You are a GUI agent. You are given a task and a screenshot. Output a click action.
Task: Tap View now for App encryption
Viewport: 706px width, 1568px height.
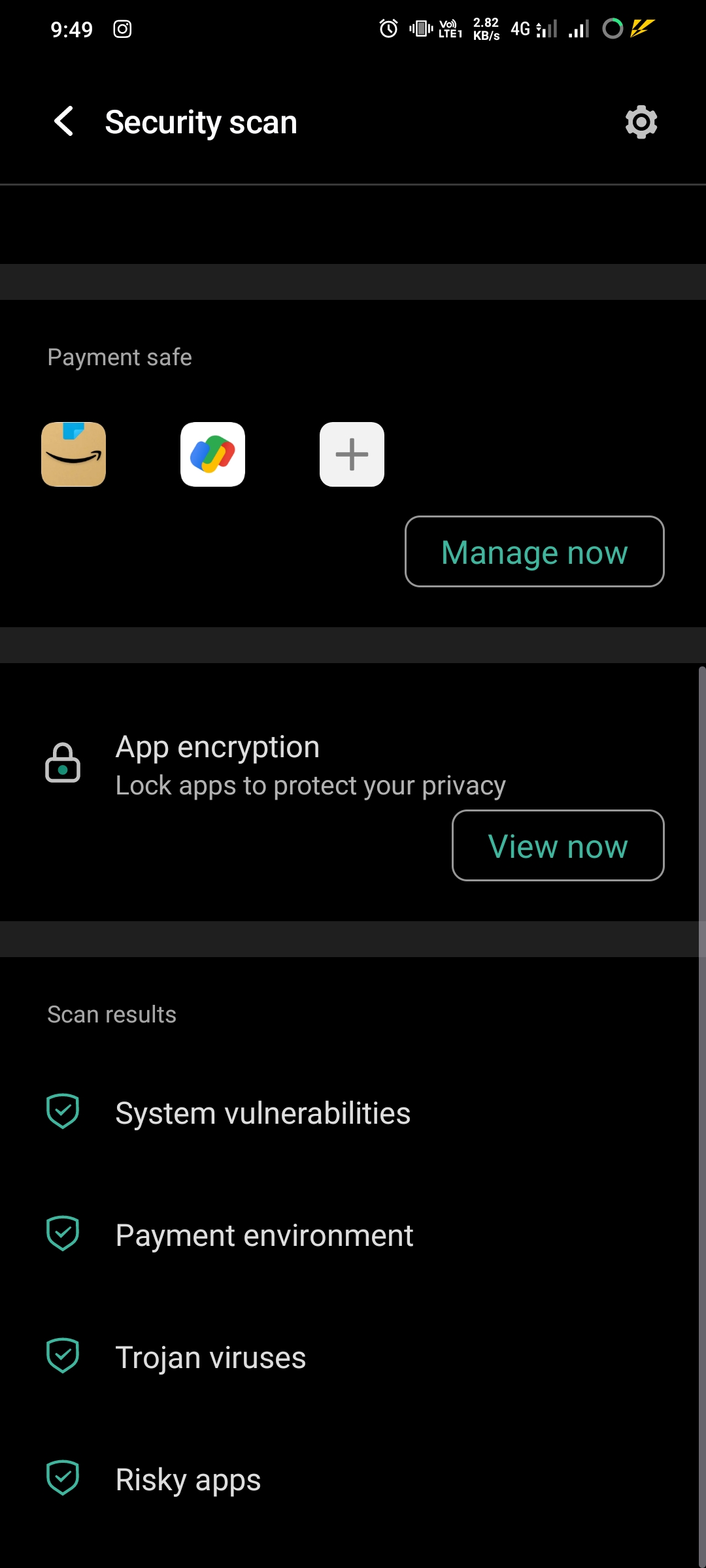click(558, 845)
